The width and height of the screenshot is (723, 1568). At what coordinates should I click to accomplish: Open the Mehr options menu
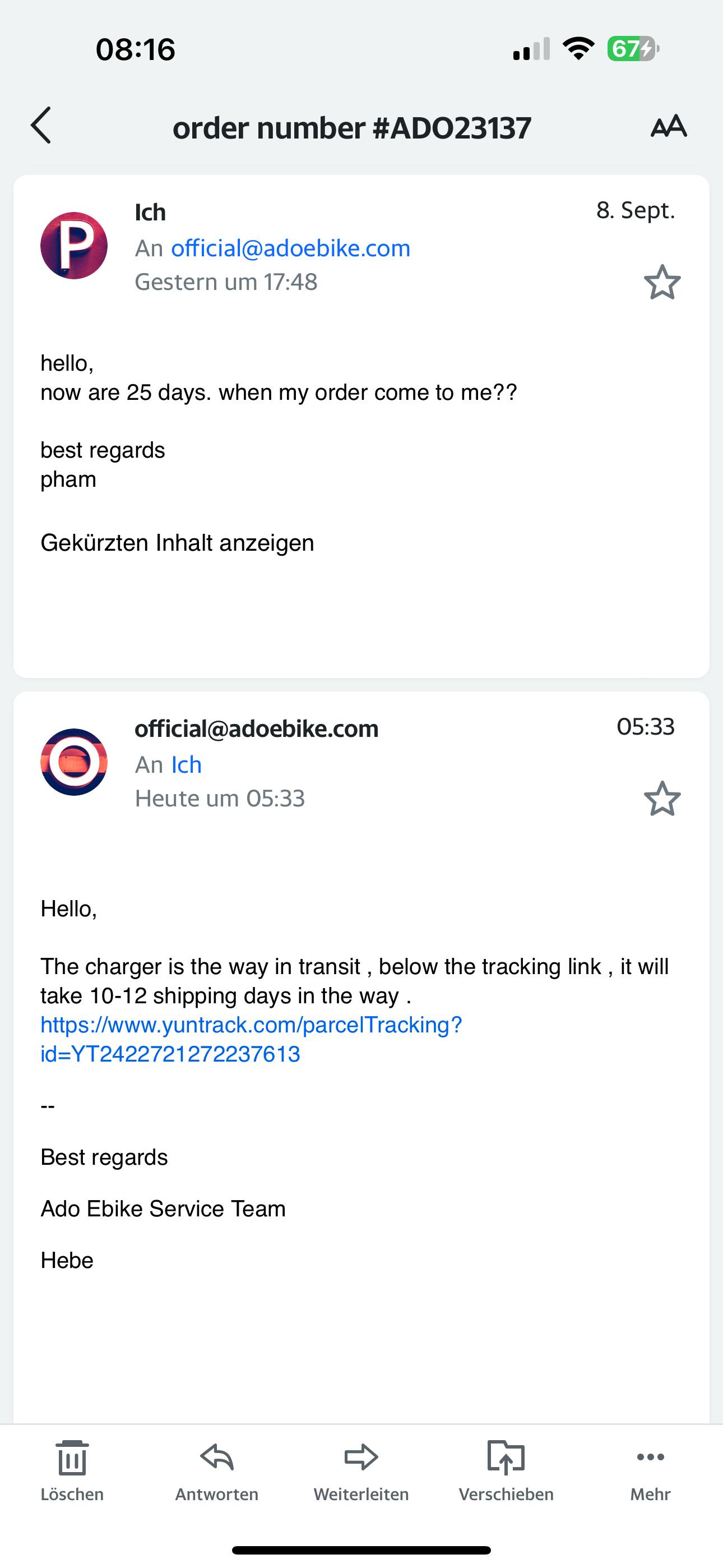[x=650, y=1469]
